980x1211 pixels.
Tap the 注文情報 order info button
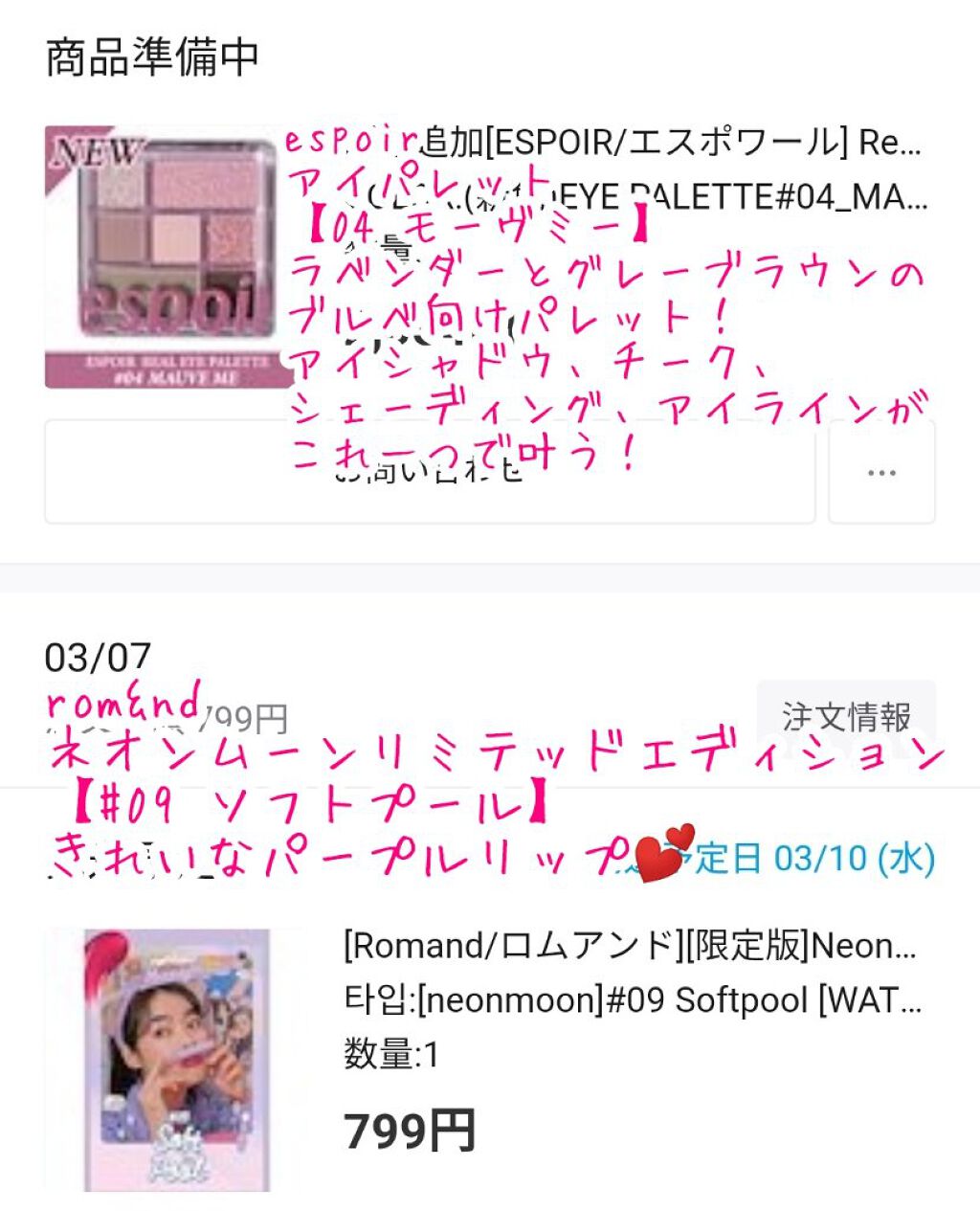pos(846,716)
